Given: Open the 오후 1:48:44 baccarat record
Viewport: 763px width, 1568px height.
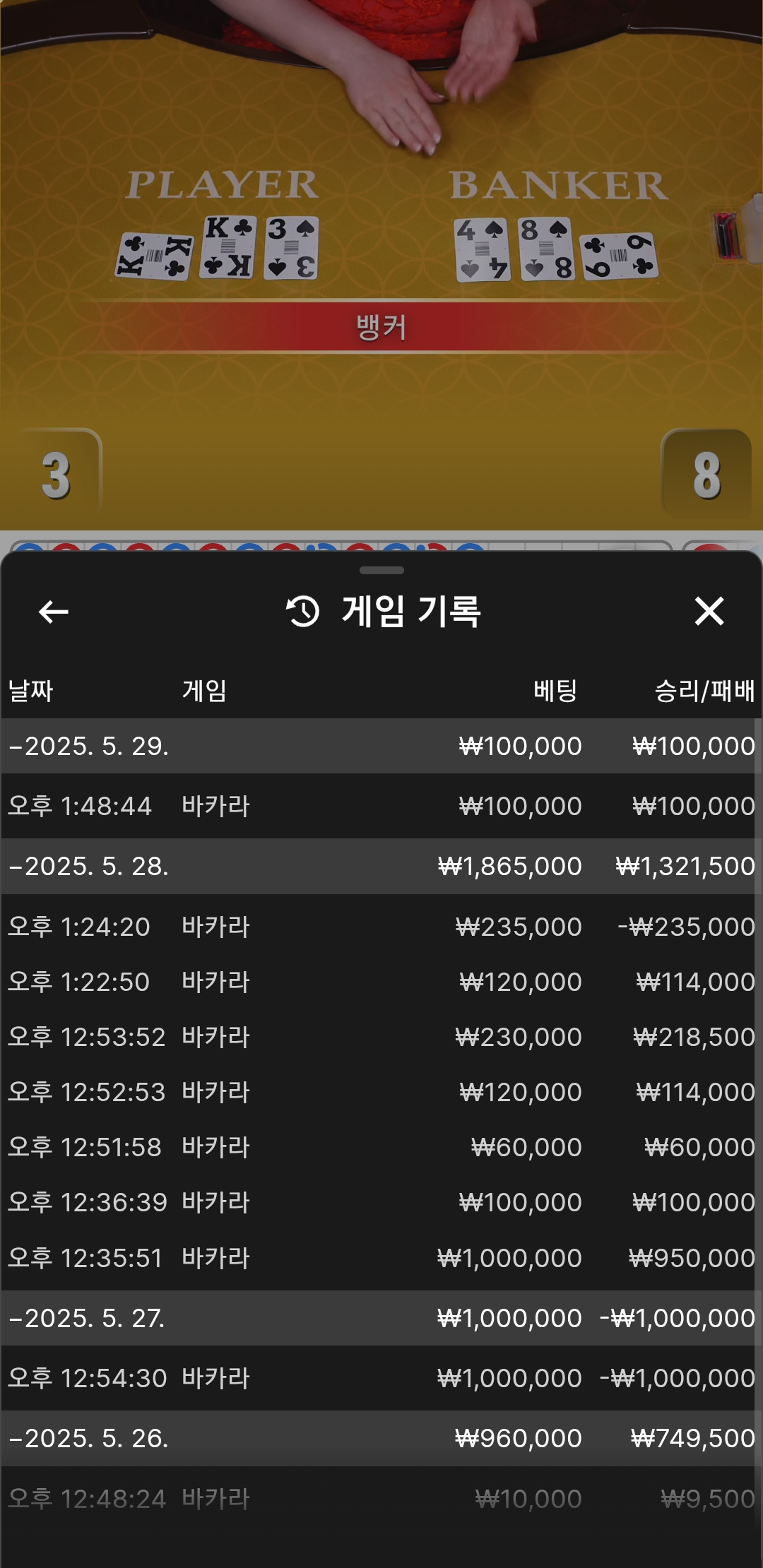Looking at the screenshot, I should (x=379, y=806).
